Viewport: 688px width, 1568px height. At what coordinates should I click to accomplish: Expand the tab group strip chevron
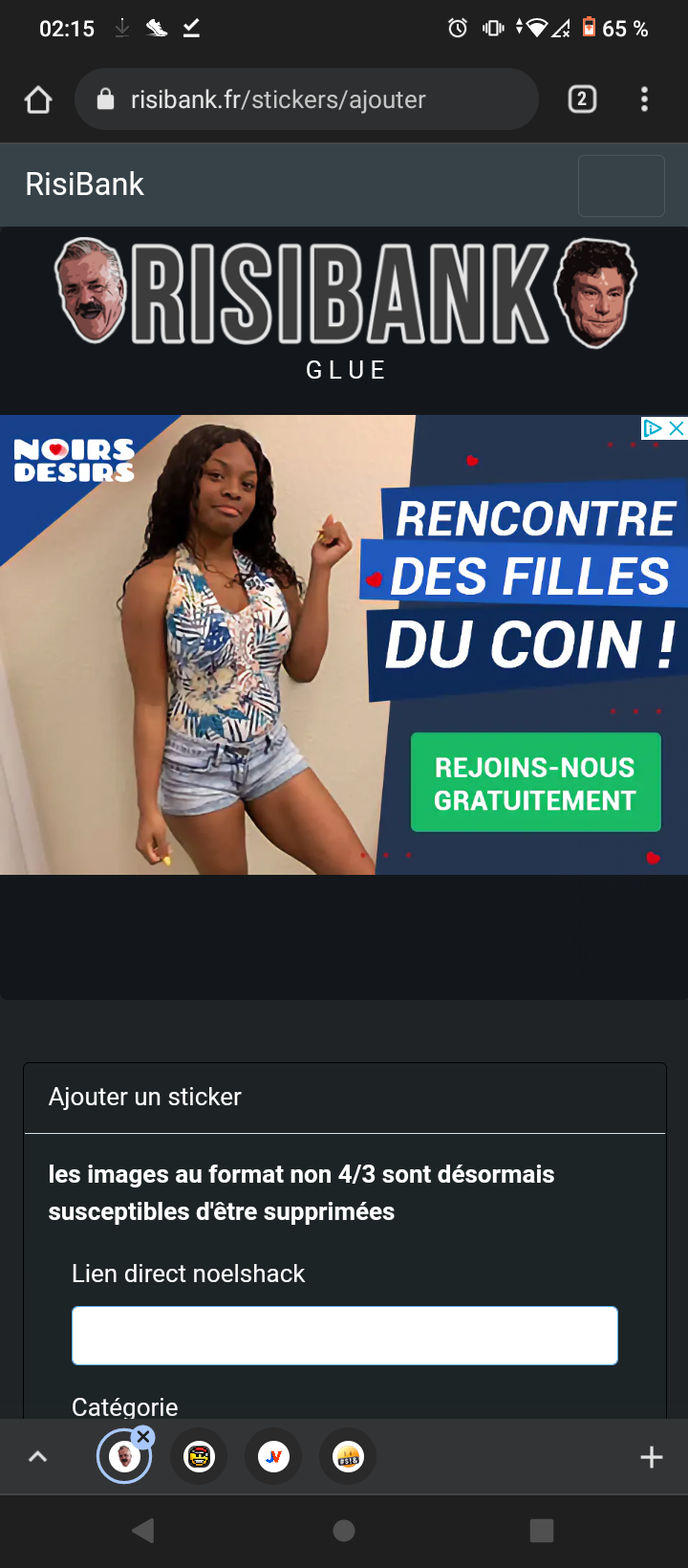[x=38, y=1456]
